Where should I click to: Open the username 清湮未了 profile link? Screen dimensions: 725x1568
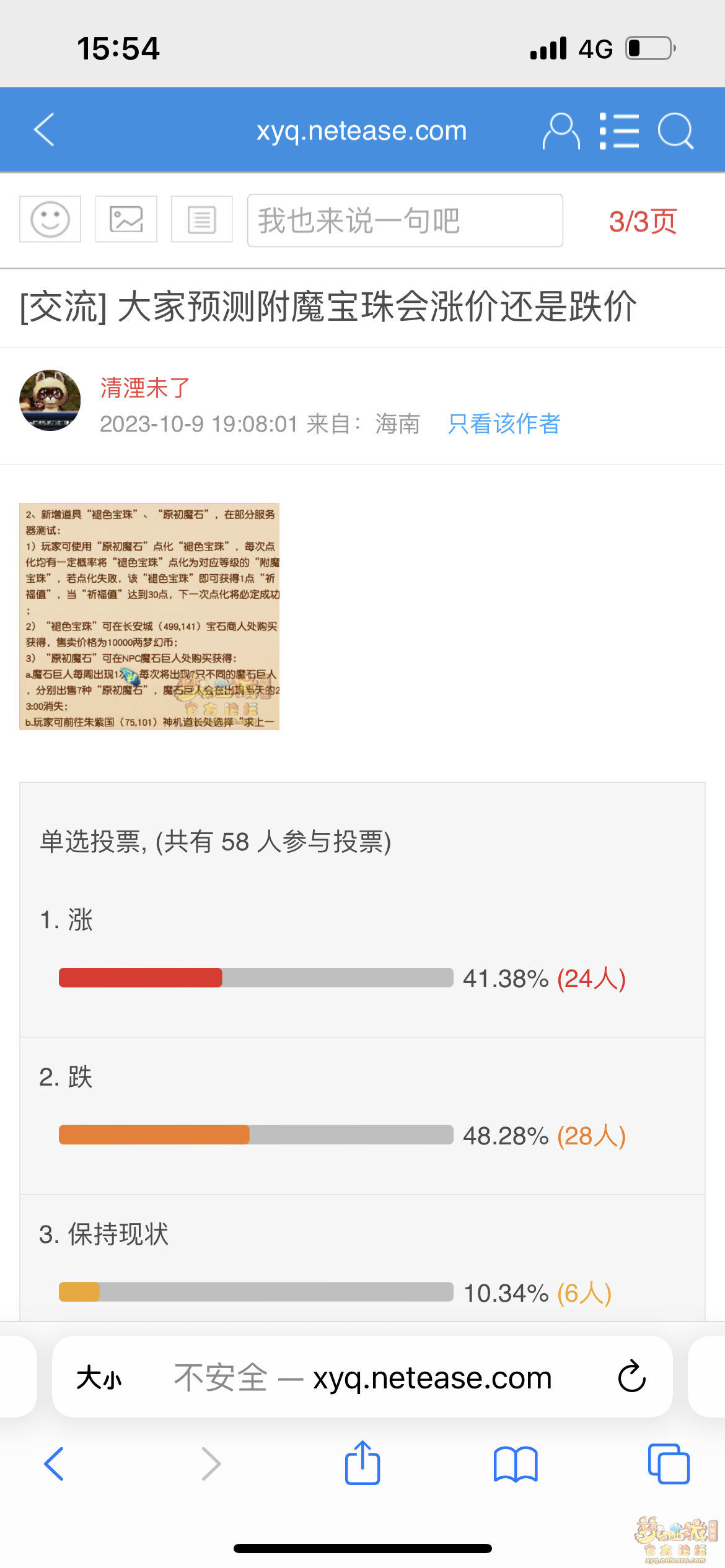click(145, 388)
